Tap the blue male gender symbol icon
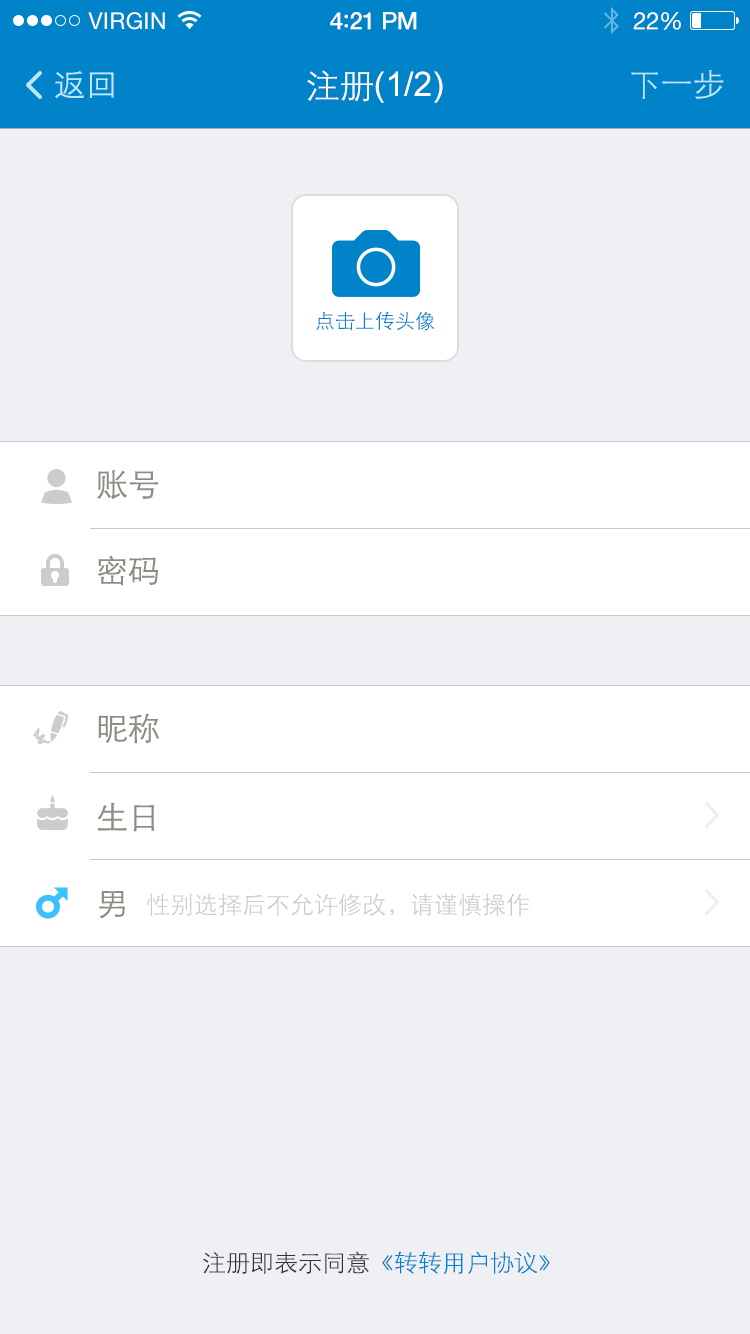Screen dimensions: 750x1334 pyautogui.click(x=52, y=902)
